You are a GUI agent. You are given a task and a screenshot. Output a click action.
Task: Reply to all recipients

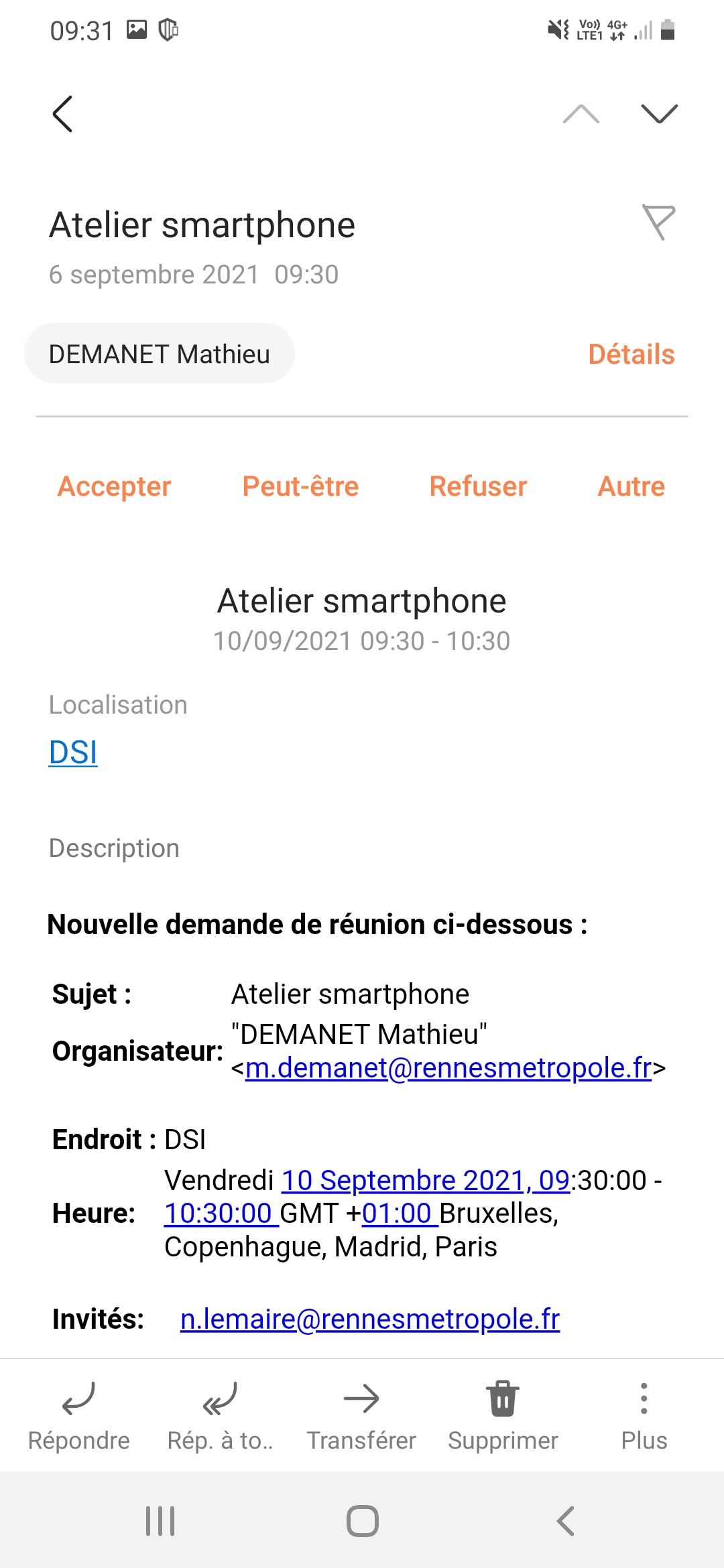[x=220, y=1414]
